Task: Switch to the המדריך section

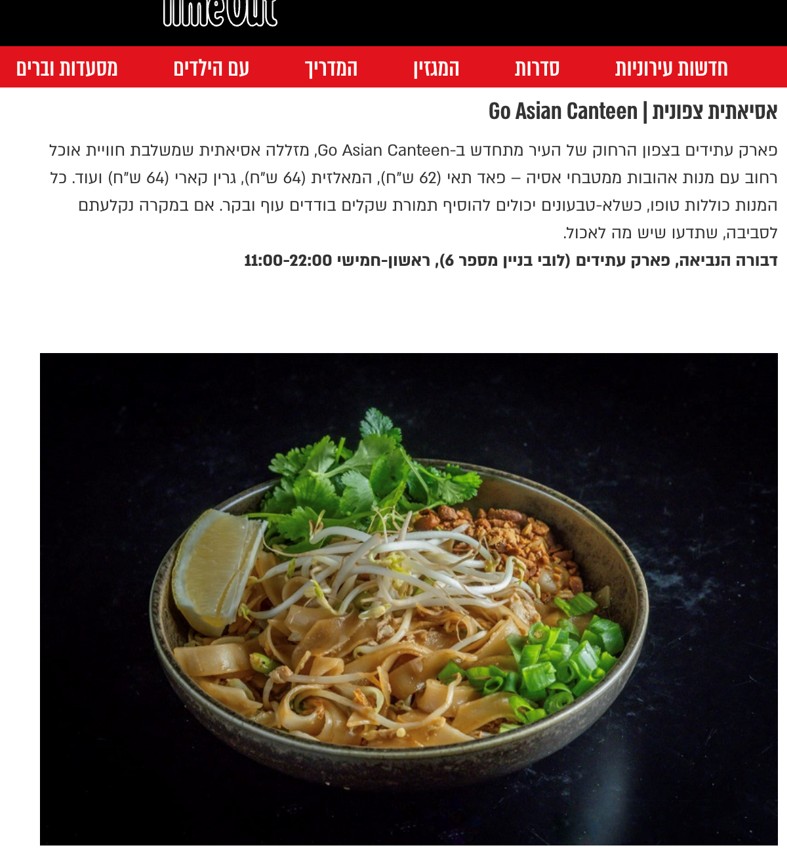Action: click(x=331, y=68)
